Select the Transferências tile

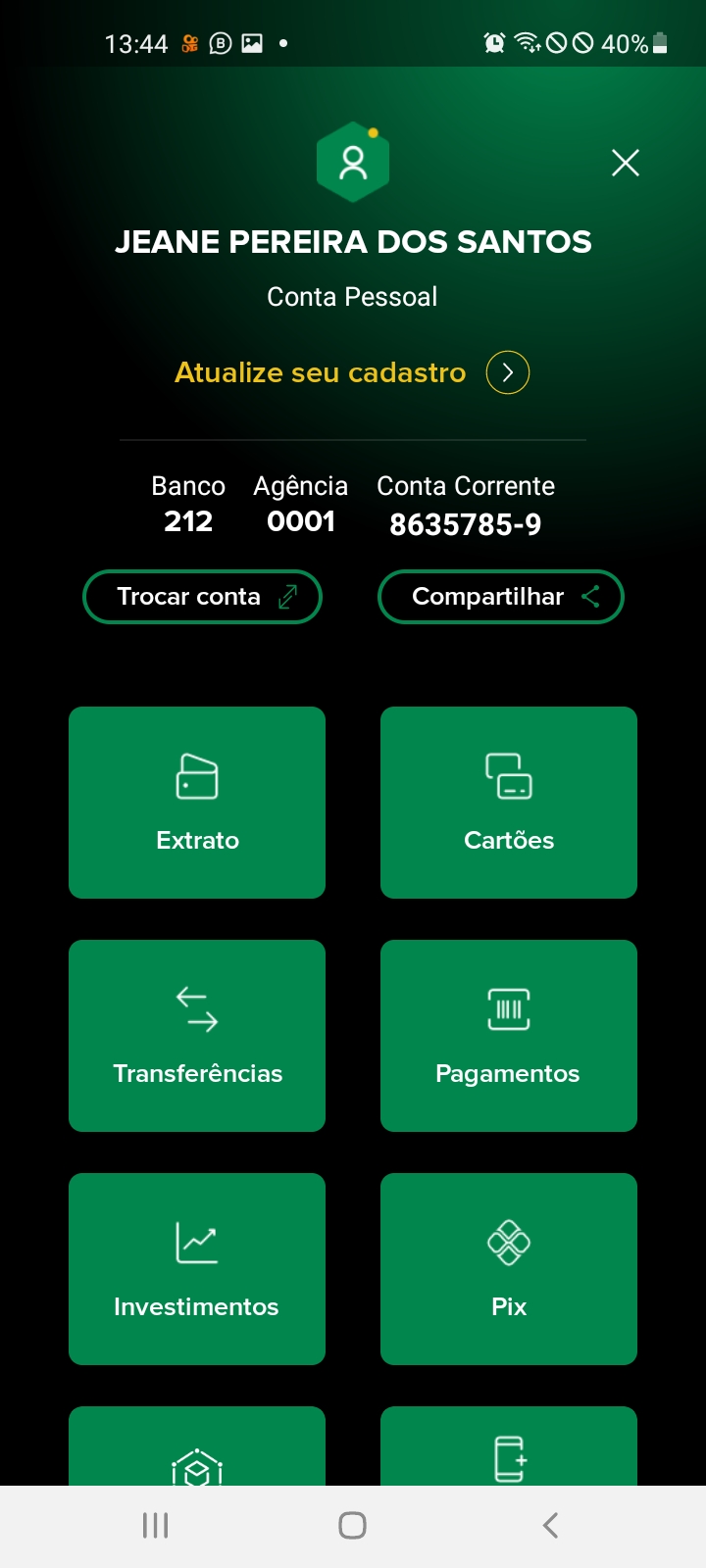point(197,1036)
